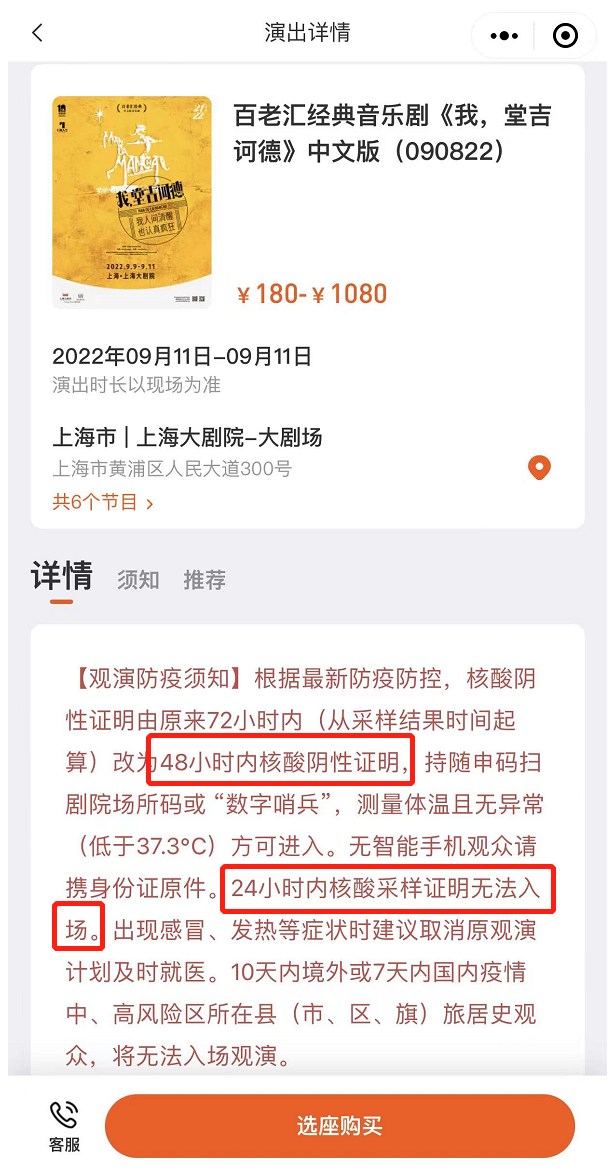The height and width of the screenshot is (1171, 616).
Task: Select the 详情 tab
Action: pyautogui.click(x=62, y=578)
